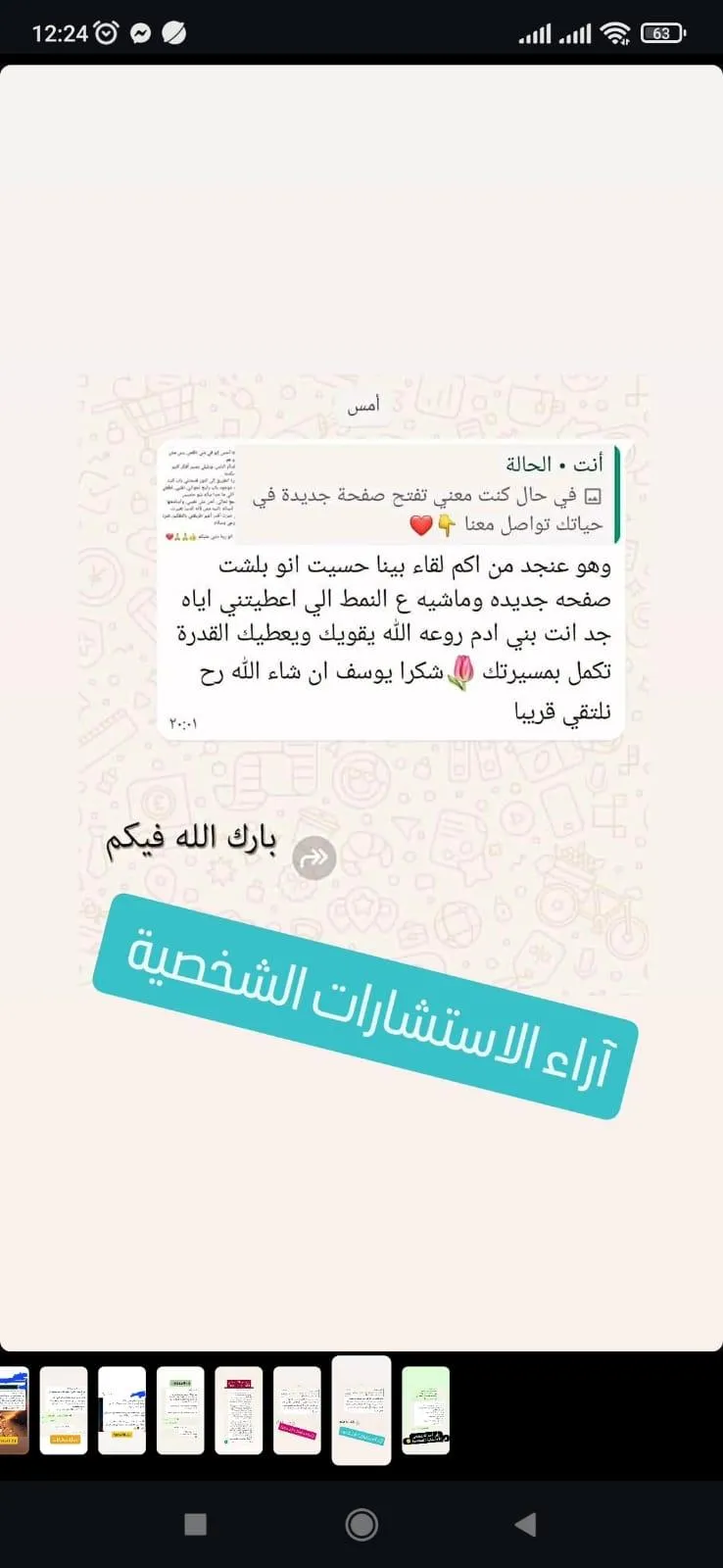Go to the home screen

[x=361, y=1524]
